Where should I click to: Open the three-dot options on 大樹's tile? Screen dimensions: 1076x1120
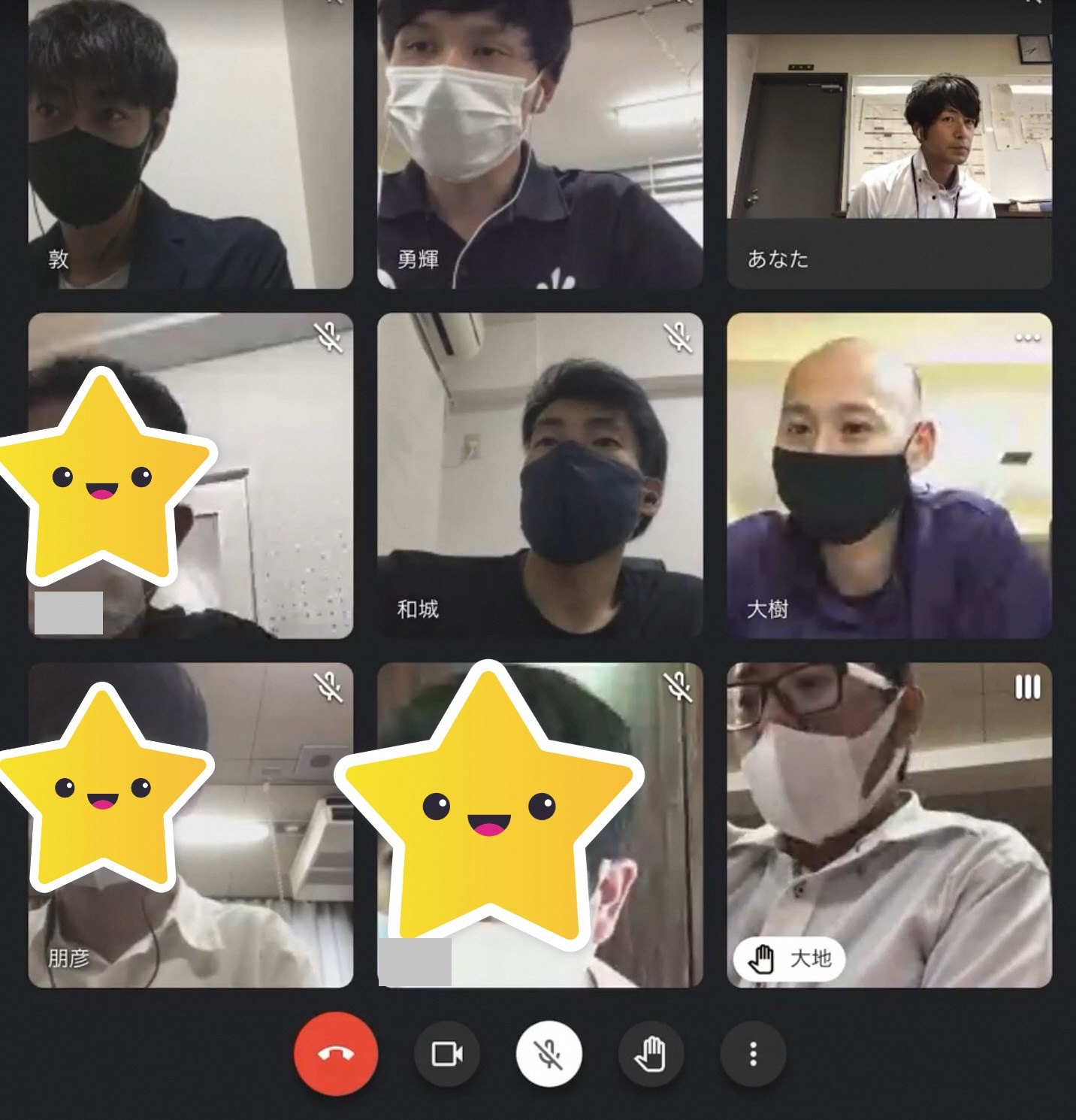coord(1027,338)
